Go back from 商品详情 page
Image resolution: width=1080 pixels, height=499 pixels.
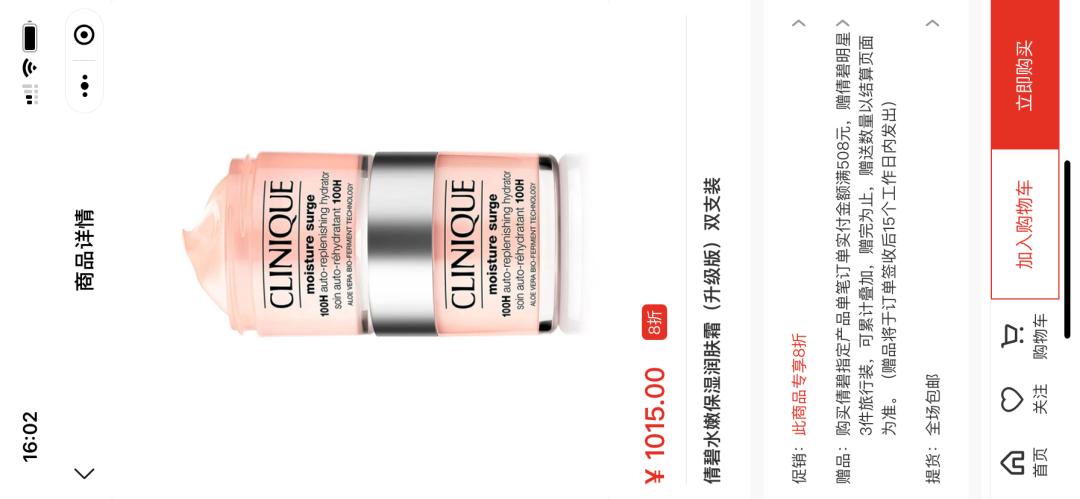pos(85,473)
